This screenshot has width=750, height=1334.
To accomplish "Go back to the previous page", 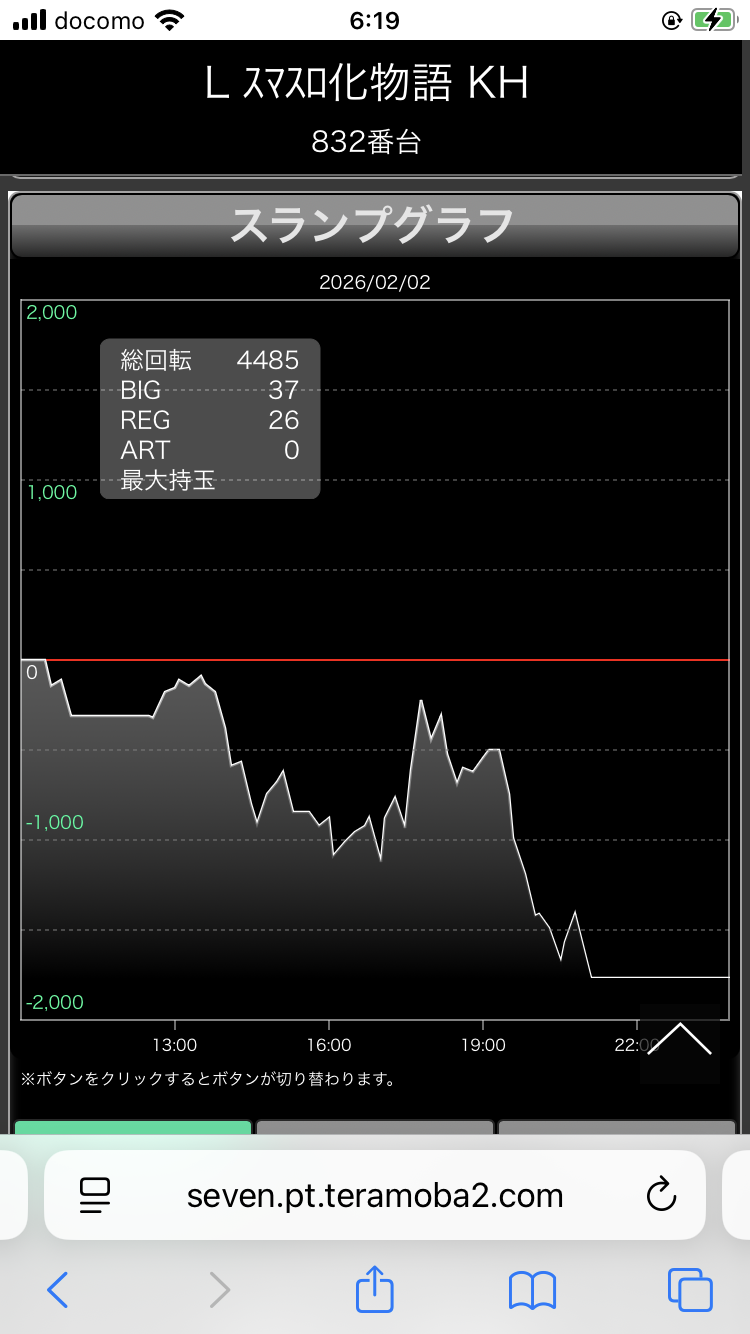I will pos(58,1290).
